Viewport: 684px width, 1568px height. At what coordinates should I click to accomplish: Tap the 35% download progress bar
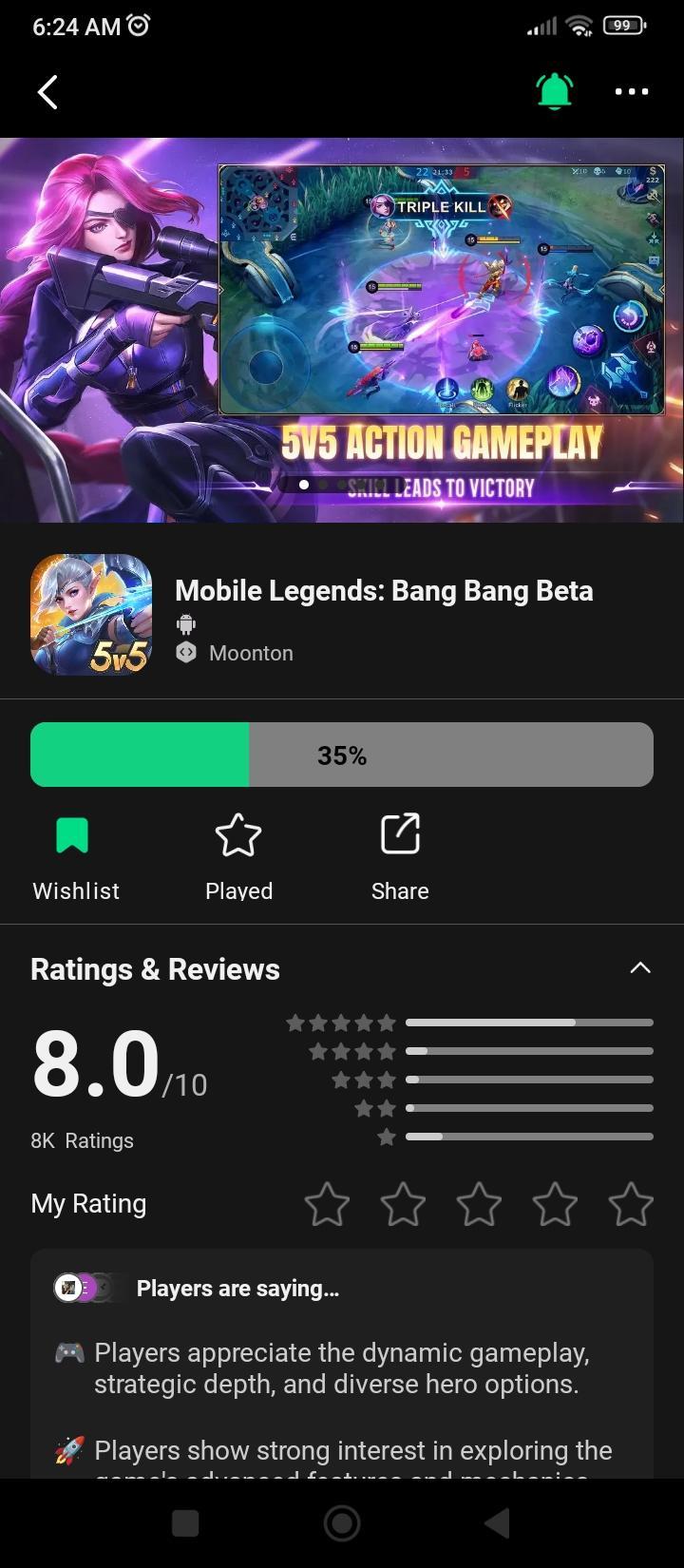click(342, 754)
